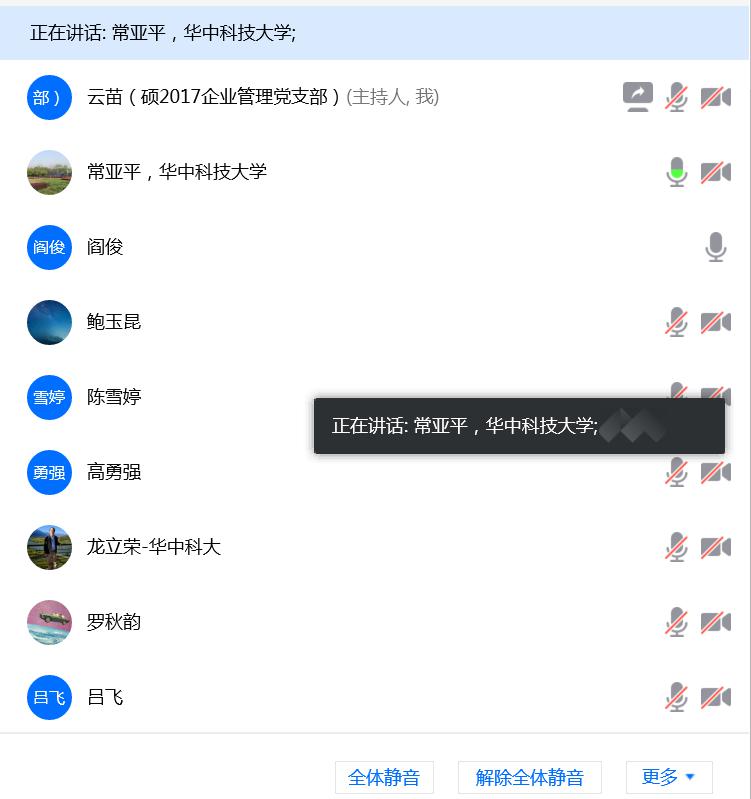The width and height of the screenshot is (751, 799).
Task: Mute 常亚平's active microphone
Action: click(677, 172)
